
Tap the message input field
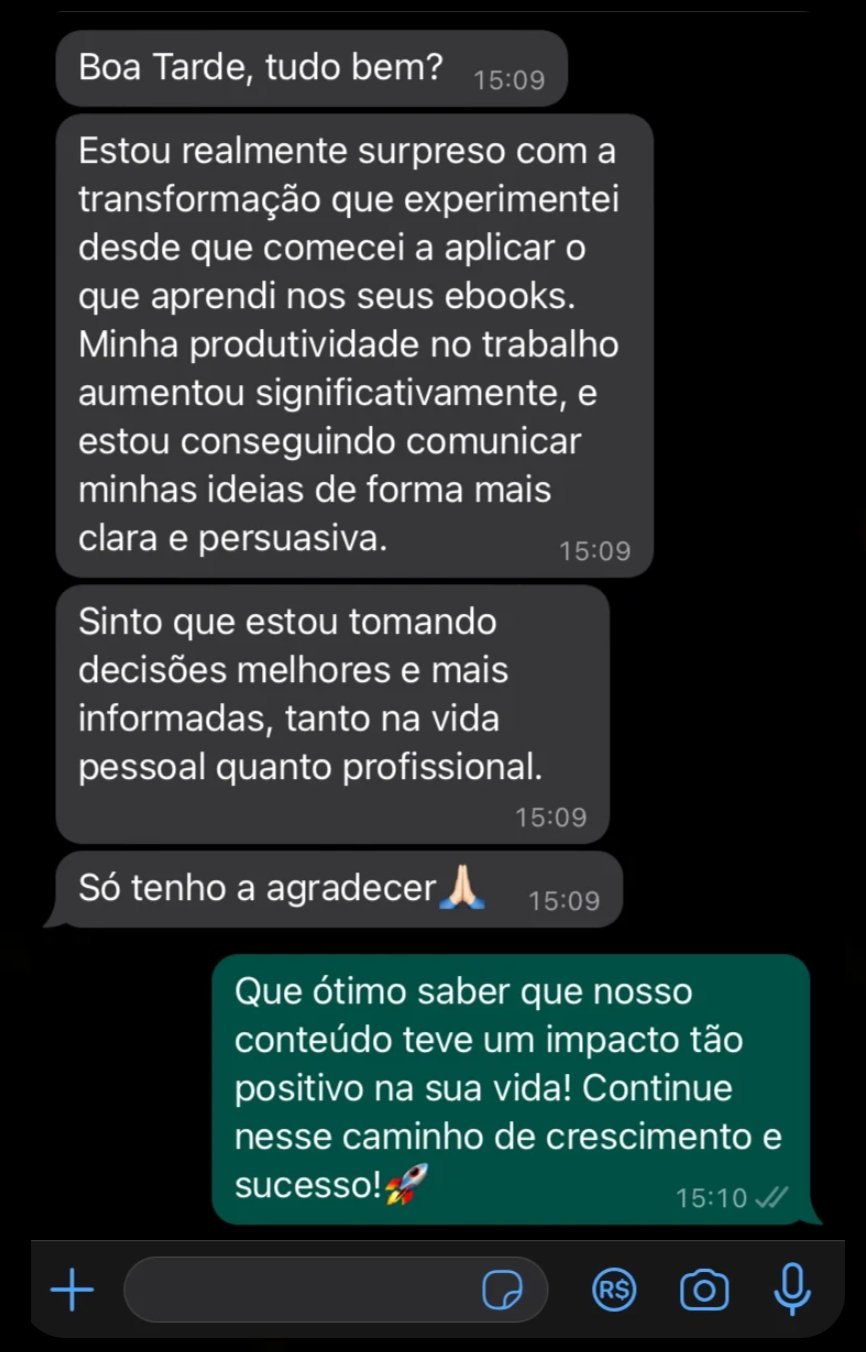point(300,1291)
